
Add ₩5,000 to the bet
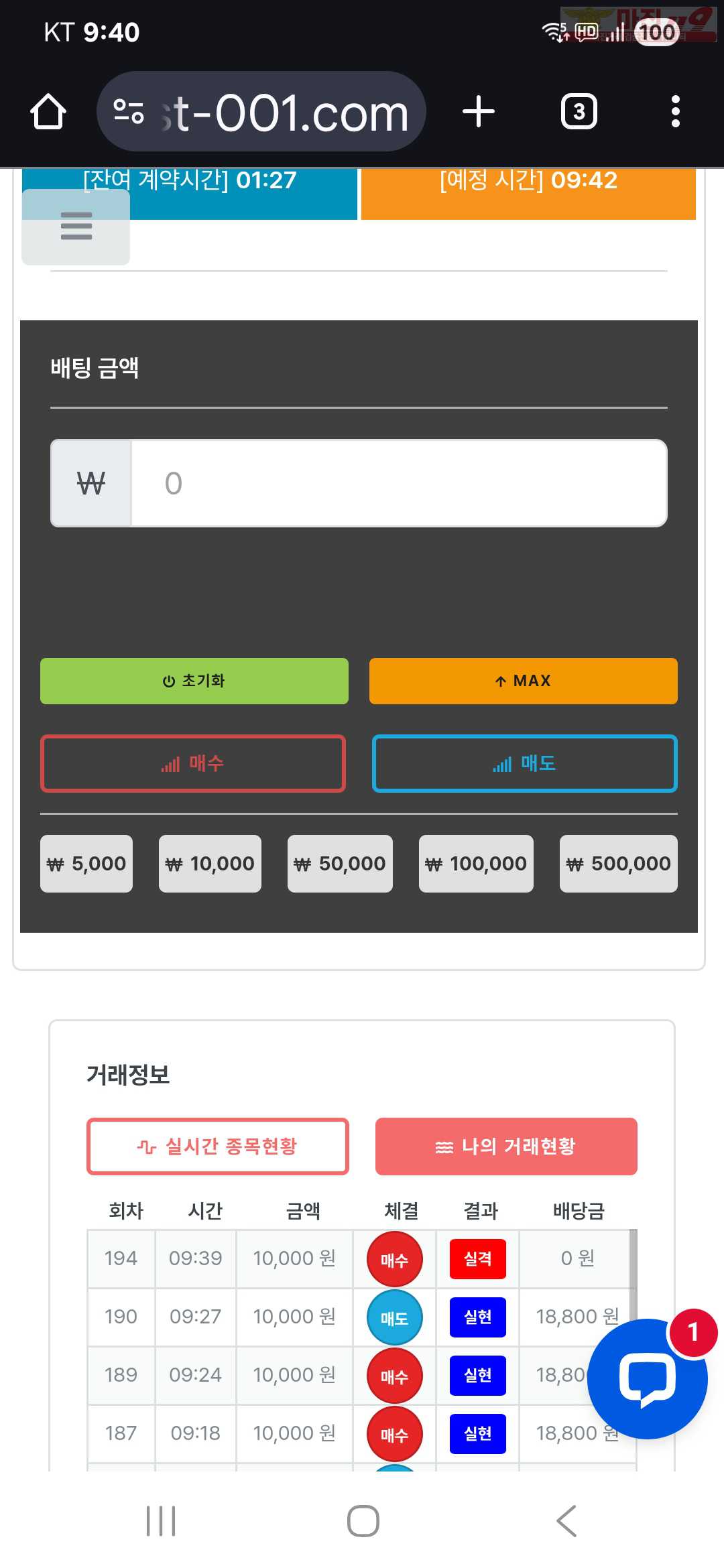point(86,864)
